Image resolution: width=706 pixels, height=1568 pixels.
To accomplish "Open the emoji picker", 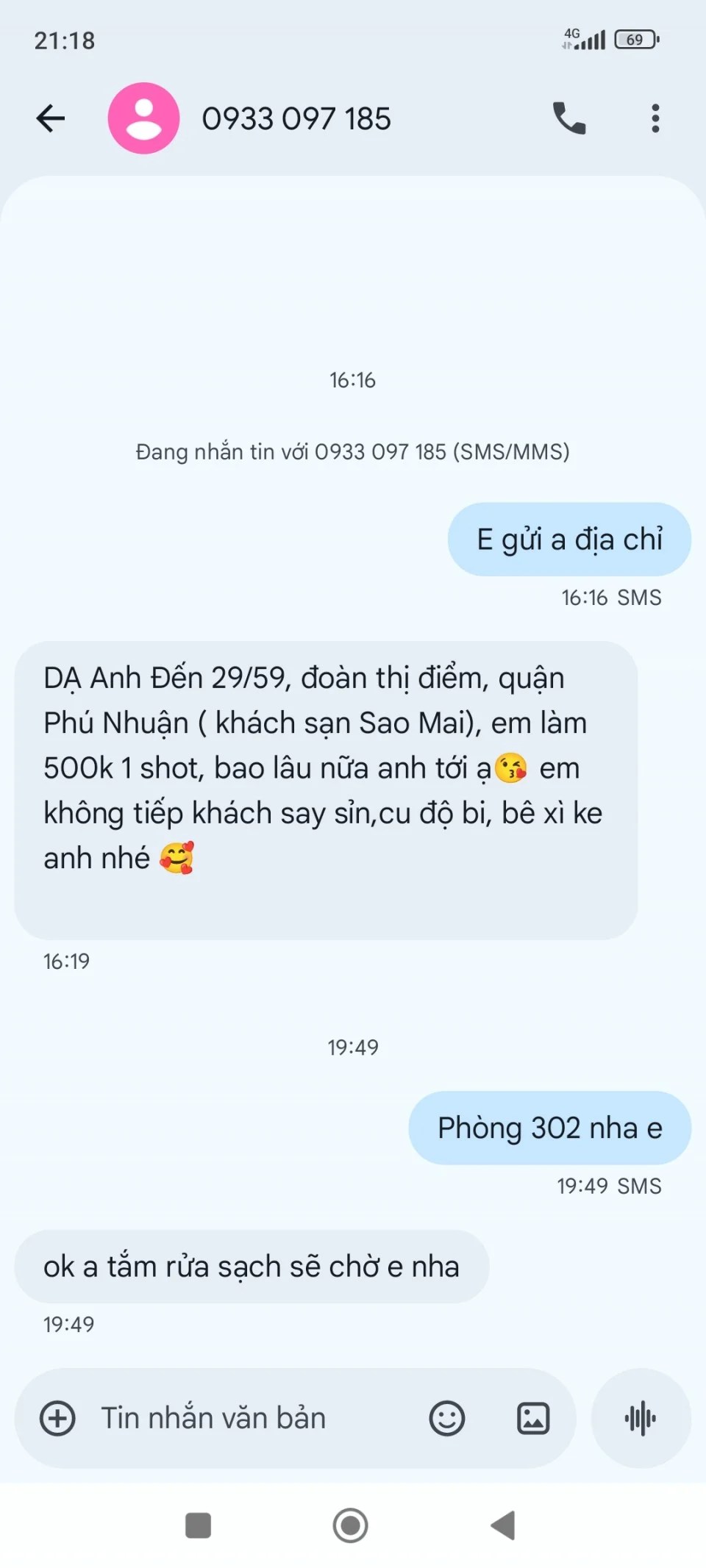I will pyautogui.click(x=447, y=1418).
